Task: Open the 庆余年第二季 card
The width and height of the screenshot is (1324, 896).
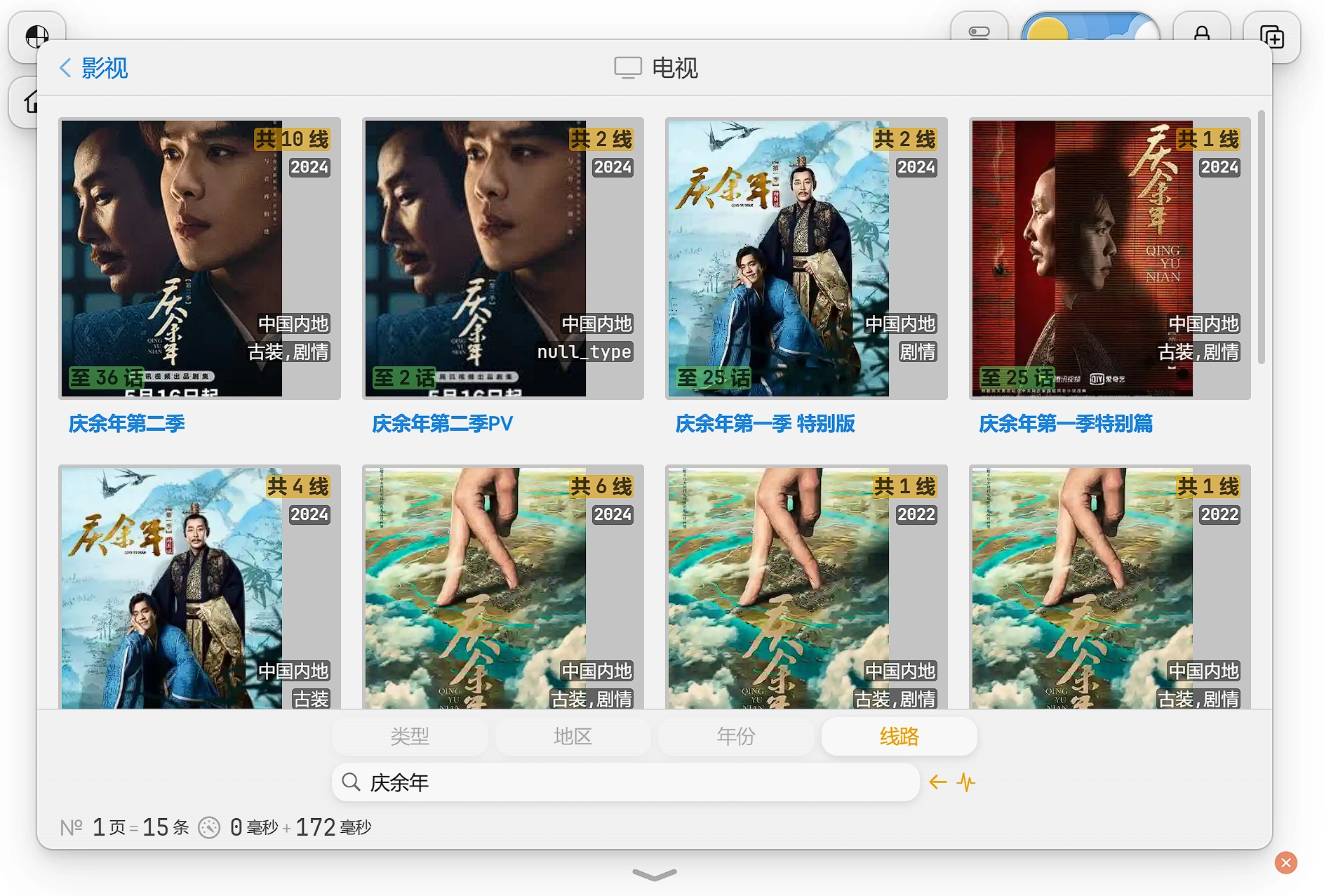Action: pyautogui.click(x=199, y=259)
